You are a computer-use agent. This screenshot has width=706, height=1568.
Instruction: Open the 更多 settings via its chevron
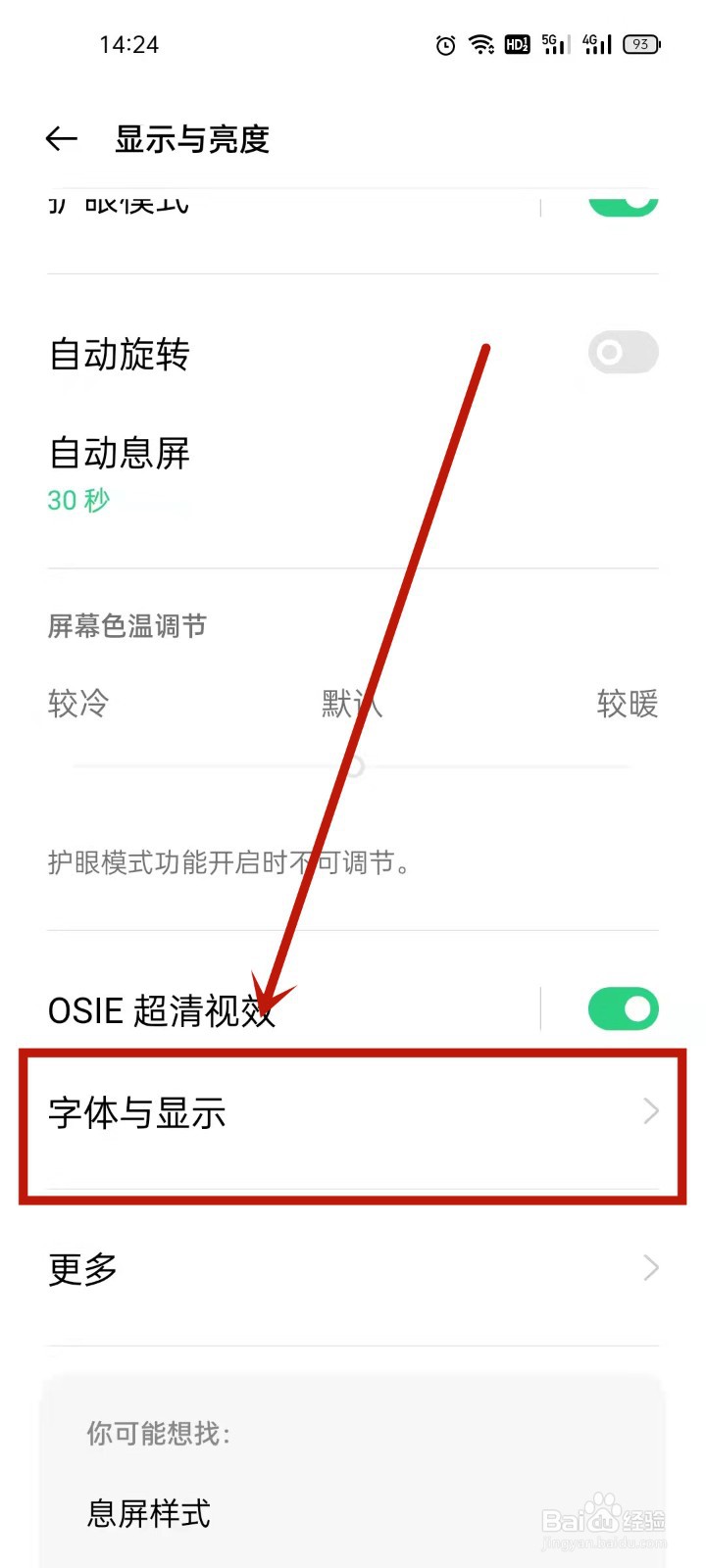point(650,1268)
